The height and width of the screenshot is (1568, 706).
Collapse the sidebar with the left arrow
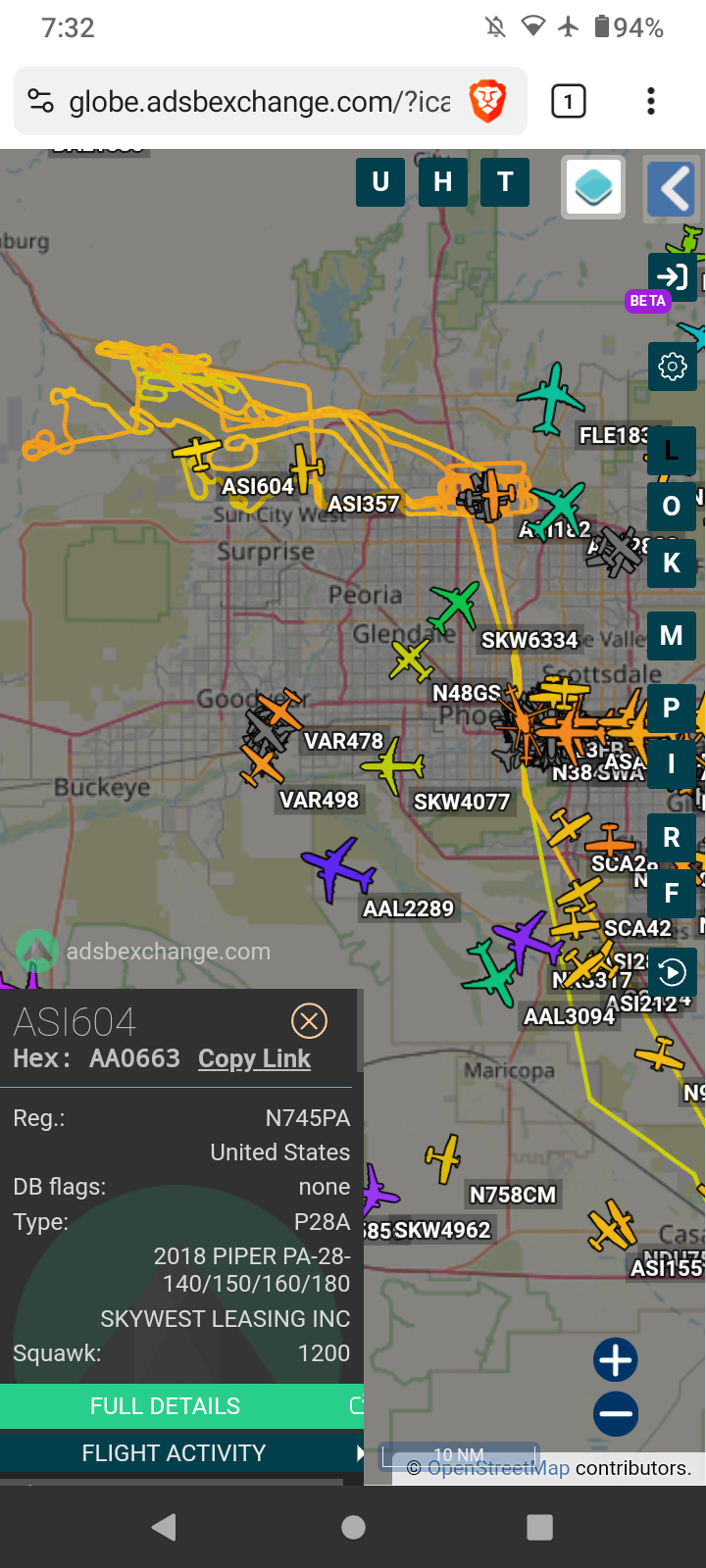point(673,188)
